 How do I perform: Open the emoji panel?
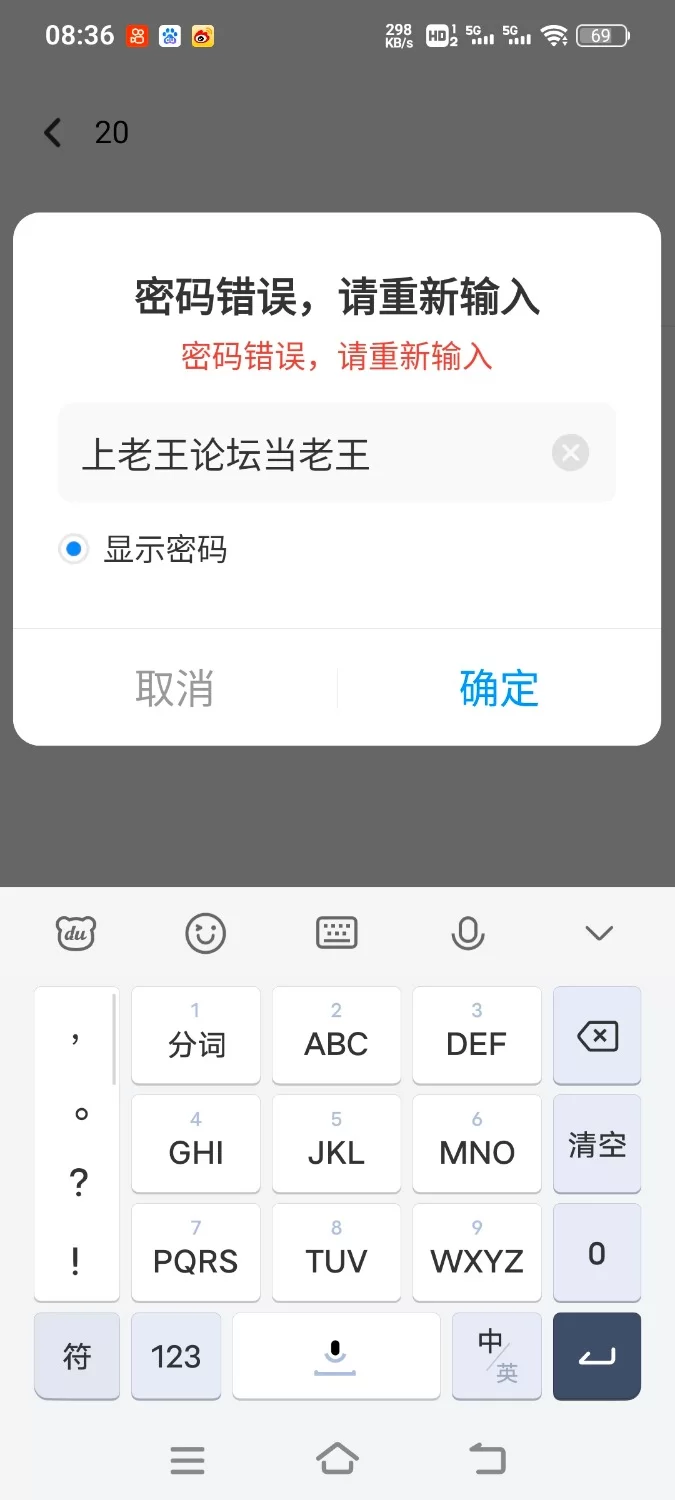[x=206, y=934]
